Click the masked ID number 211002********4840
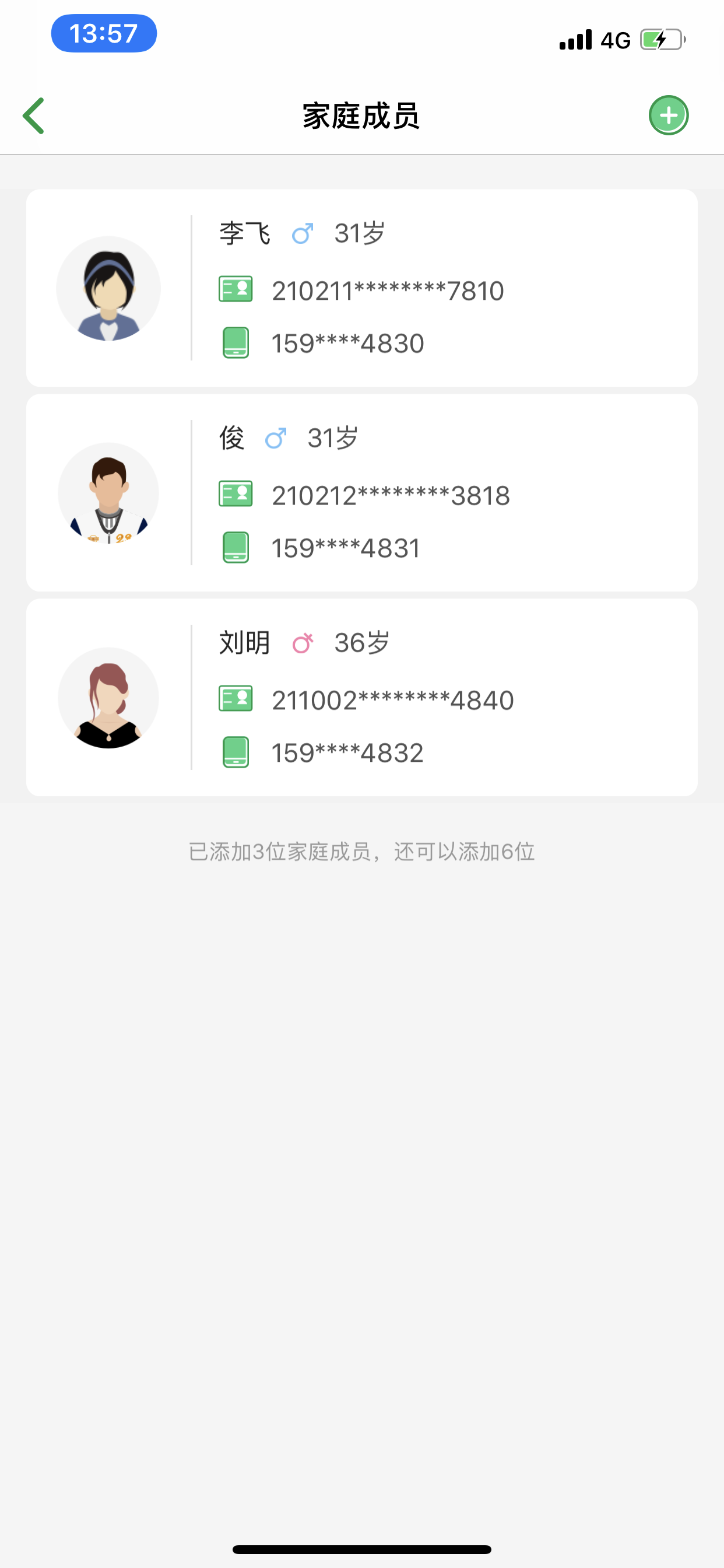724x1568 pixels. click(392, 699)
